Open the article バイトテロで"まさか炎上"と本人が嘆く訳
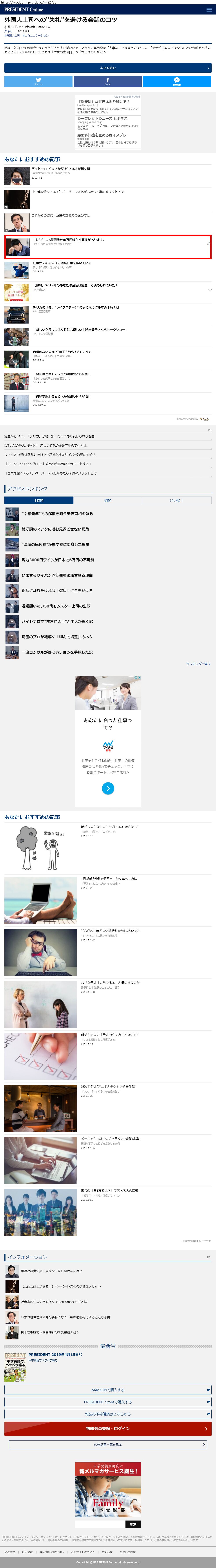The height and width of the screenshot is (1568, 216). (61, 169)
